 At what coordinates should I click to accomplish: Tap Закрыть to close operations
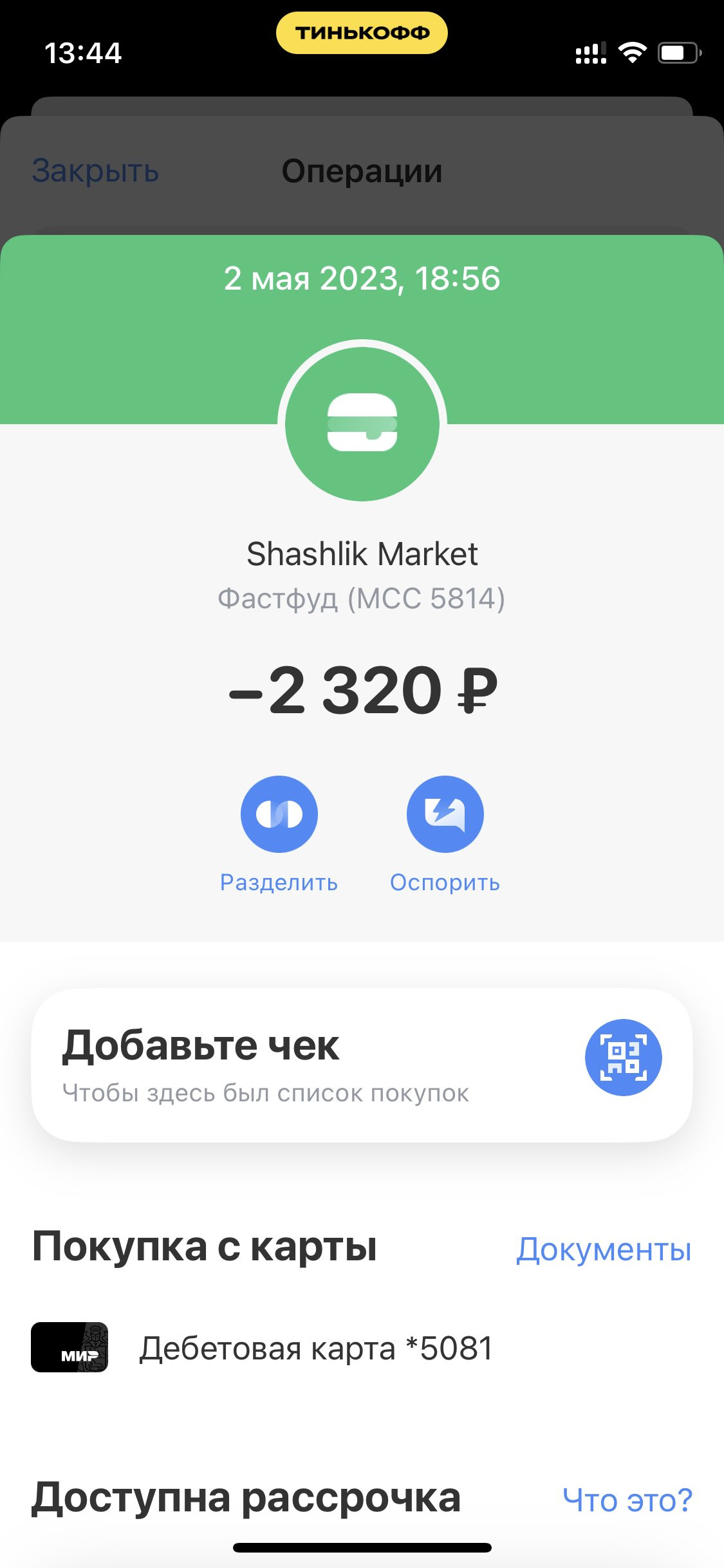coord(95,171)
